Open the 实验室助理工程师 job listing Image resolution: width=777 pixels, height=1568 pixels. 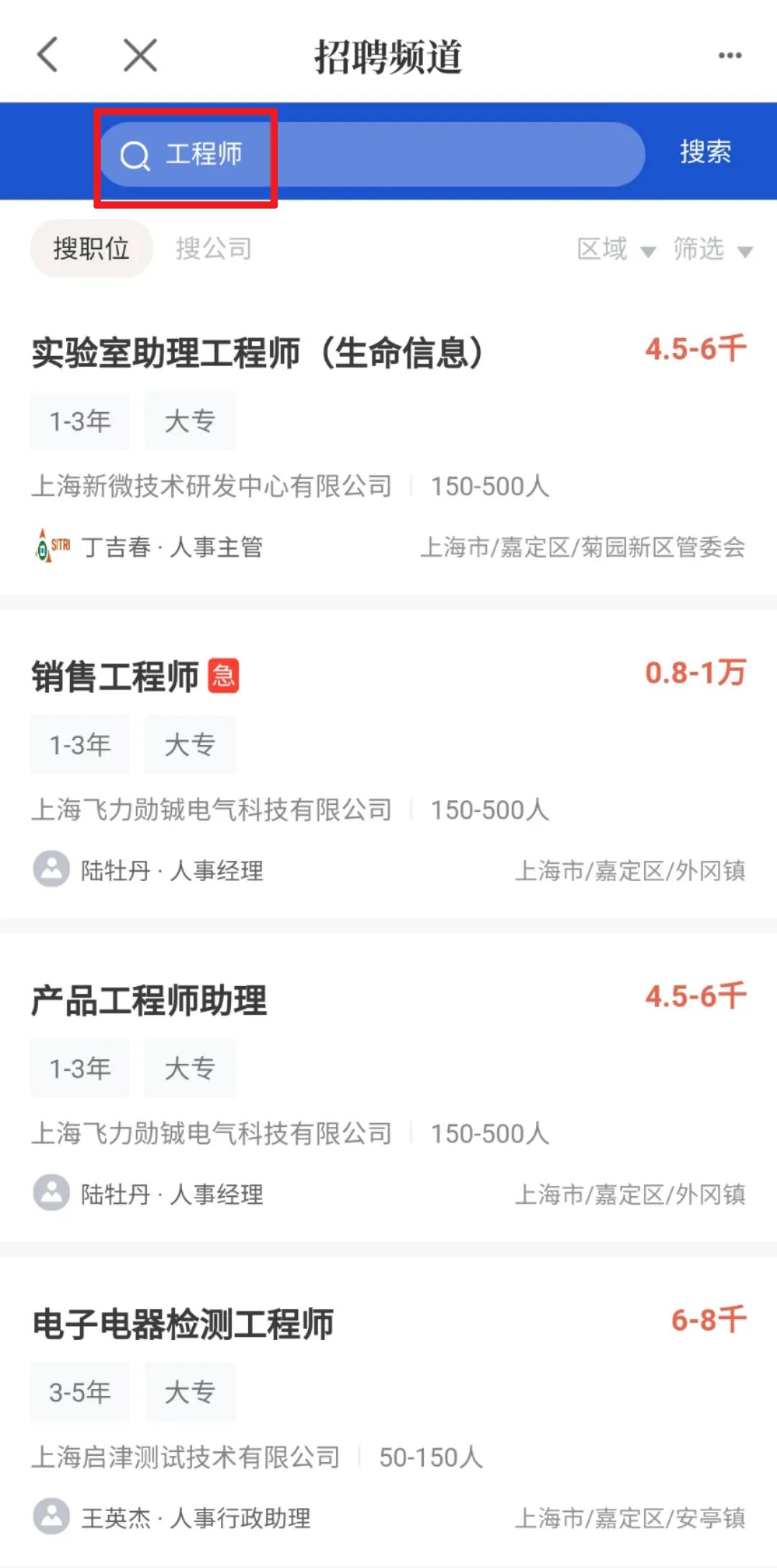[388, 447]
